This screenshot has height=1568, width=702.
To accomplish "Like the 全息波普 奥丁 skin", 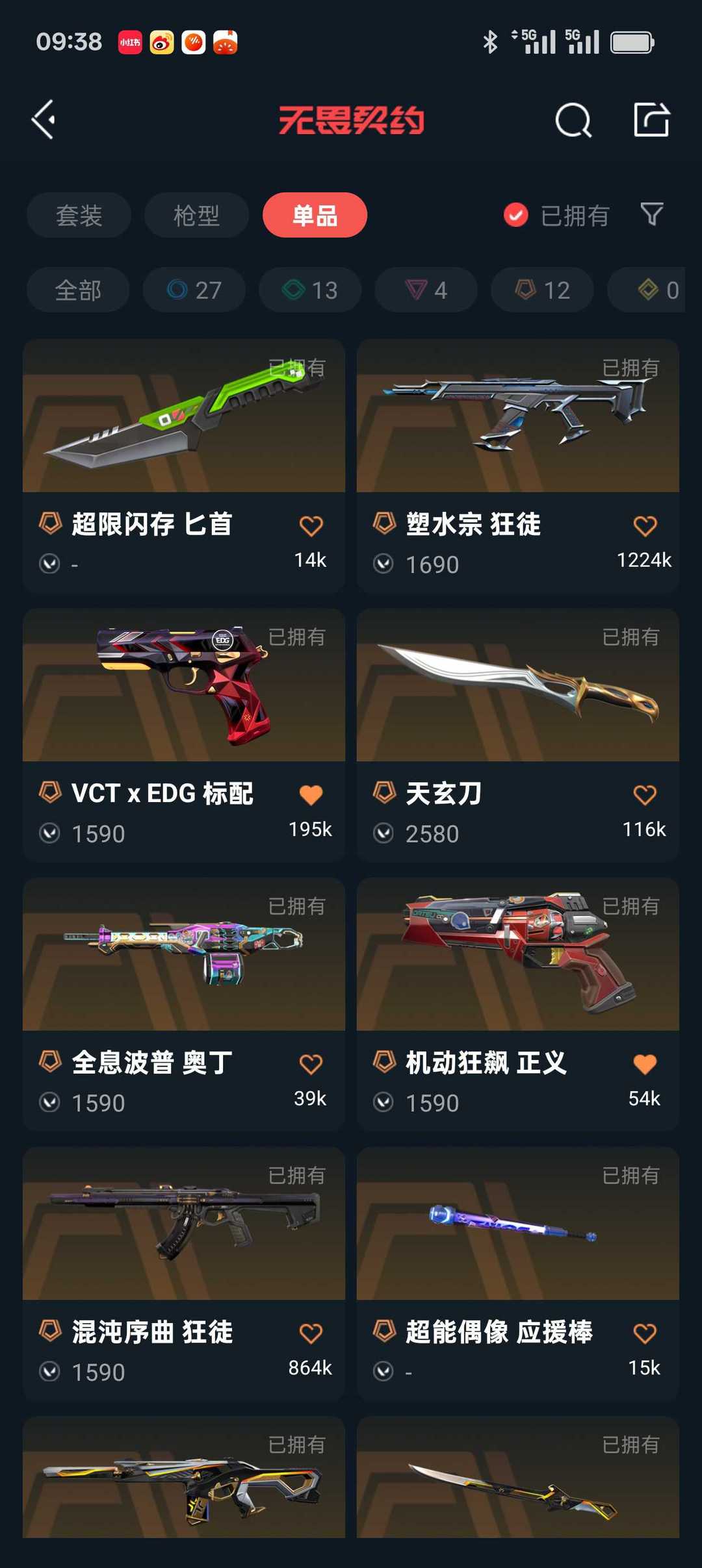I will click(311, 1065).
